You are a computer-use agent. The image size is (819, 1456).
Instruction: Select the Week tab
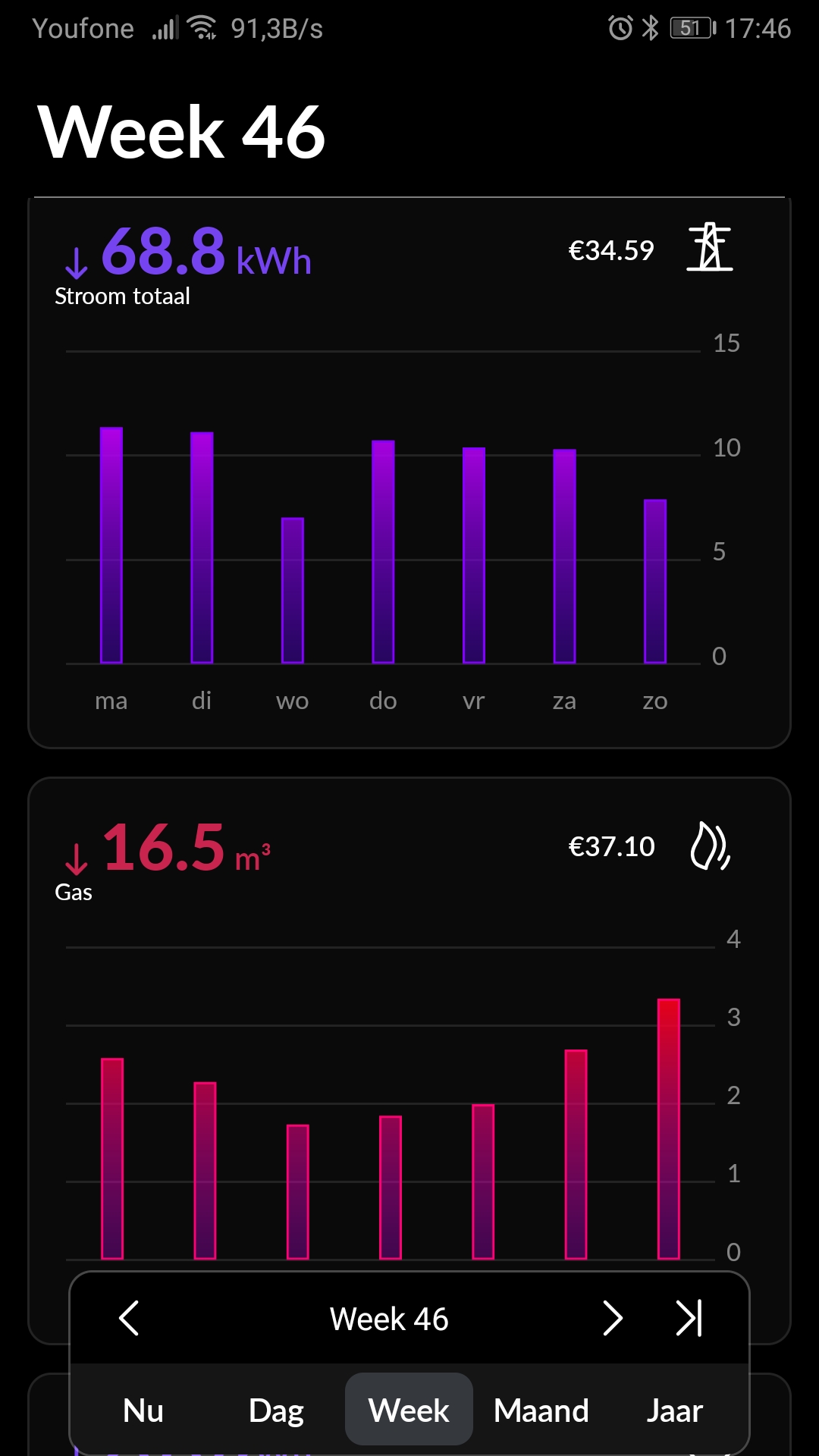coord(409,1410)
